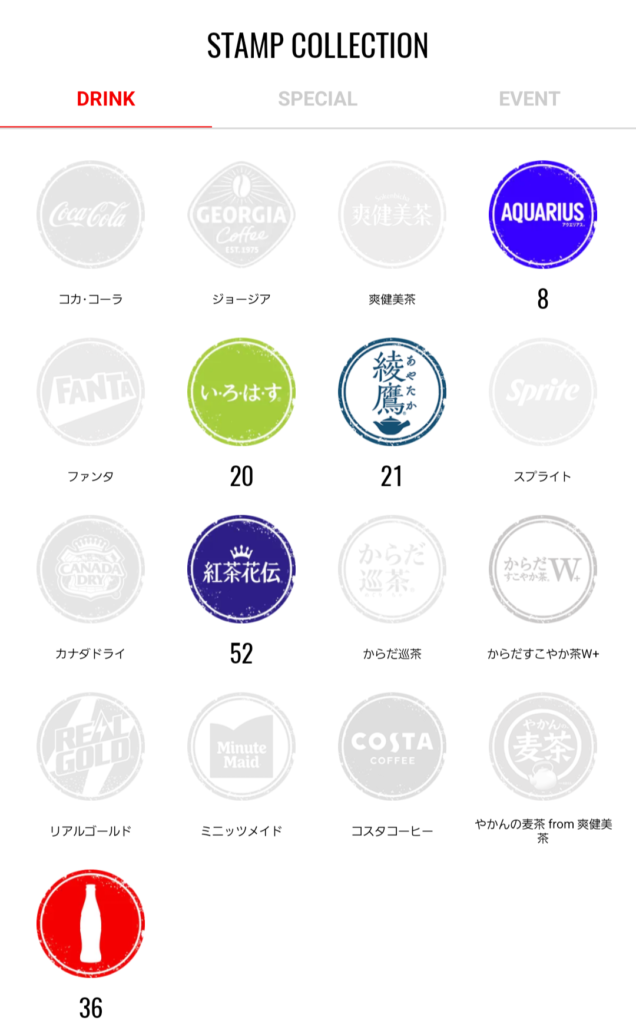Tap the ジョージア stamp
Viewport: 636px width, 1024px height.
[x=241, y=214]
